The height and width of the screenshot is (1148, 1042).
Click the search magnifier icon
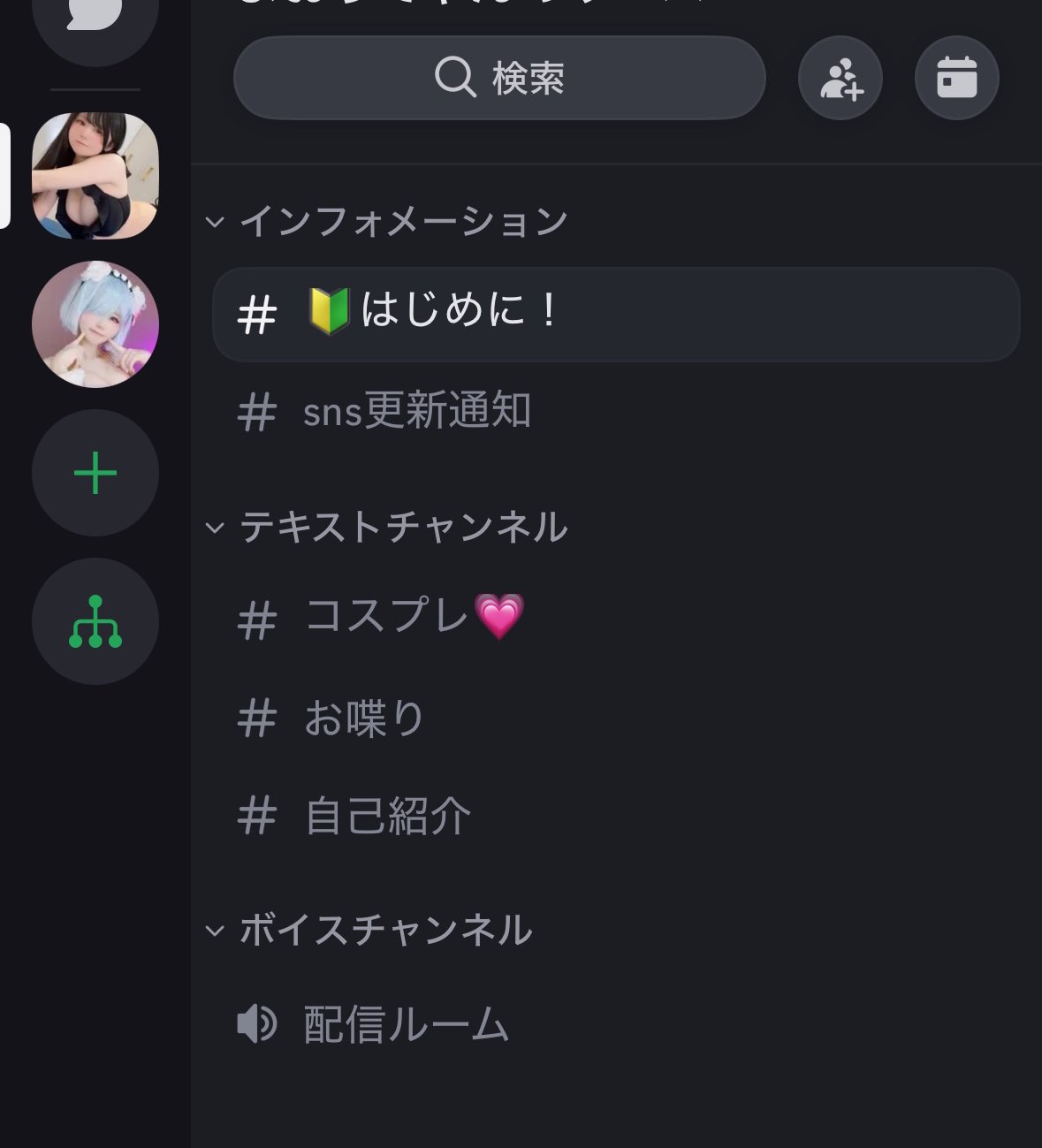[453, 77]
